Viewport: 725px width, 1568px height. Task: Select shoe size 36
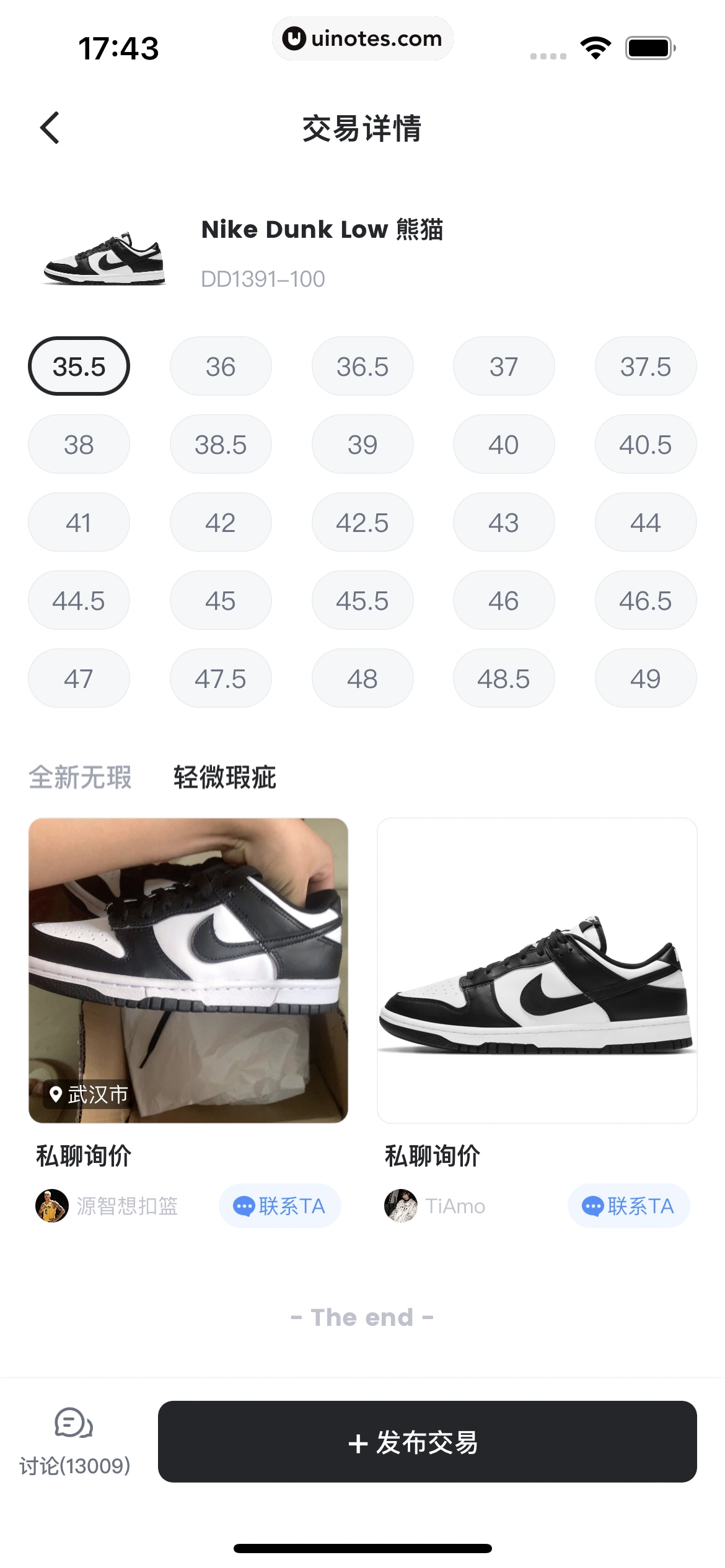tap(221, 367)
